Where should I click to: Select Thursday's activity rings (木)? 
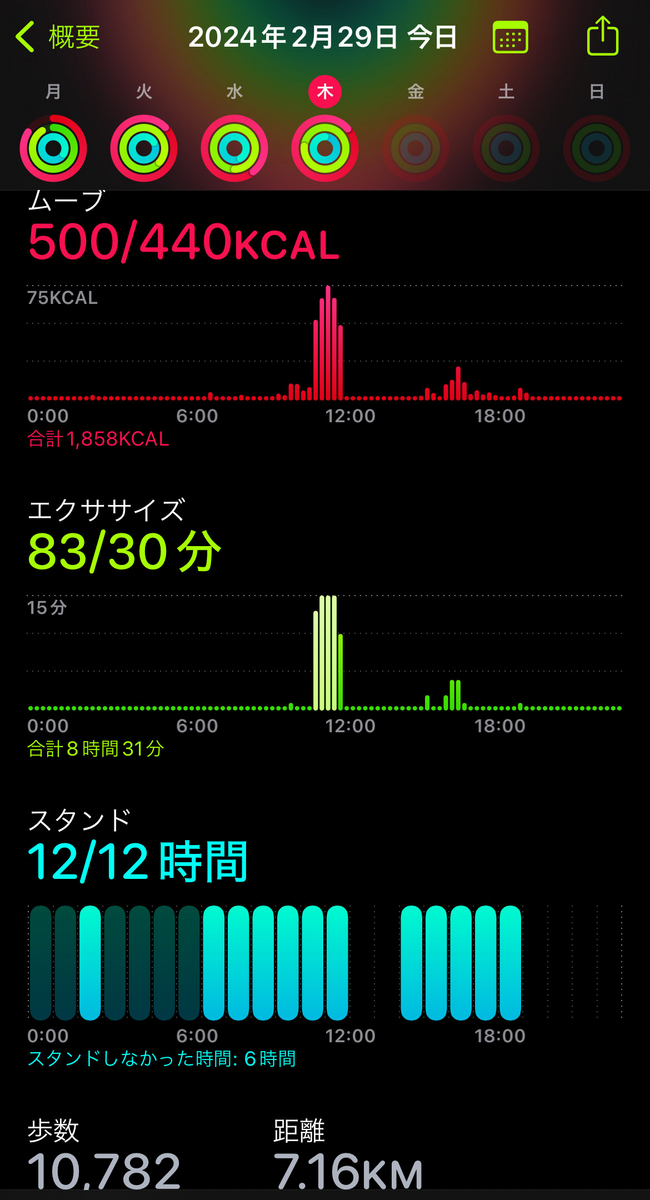(x=325, y=148)
